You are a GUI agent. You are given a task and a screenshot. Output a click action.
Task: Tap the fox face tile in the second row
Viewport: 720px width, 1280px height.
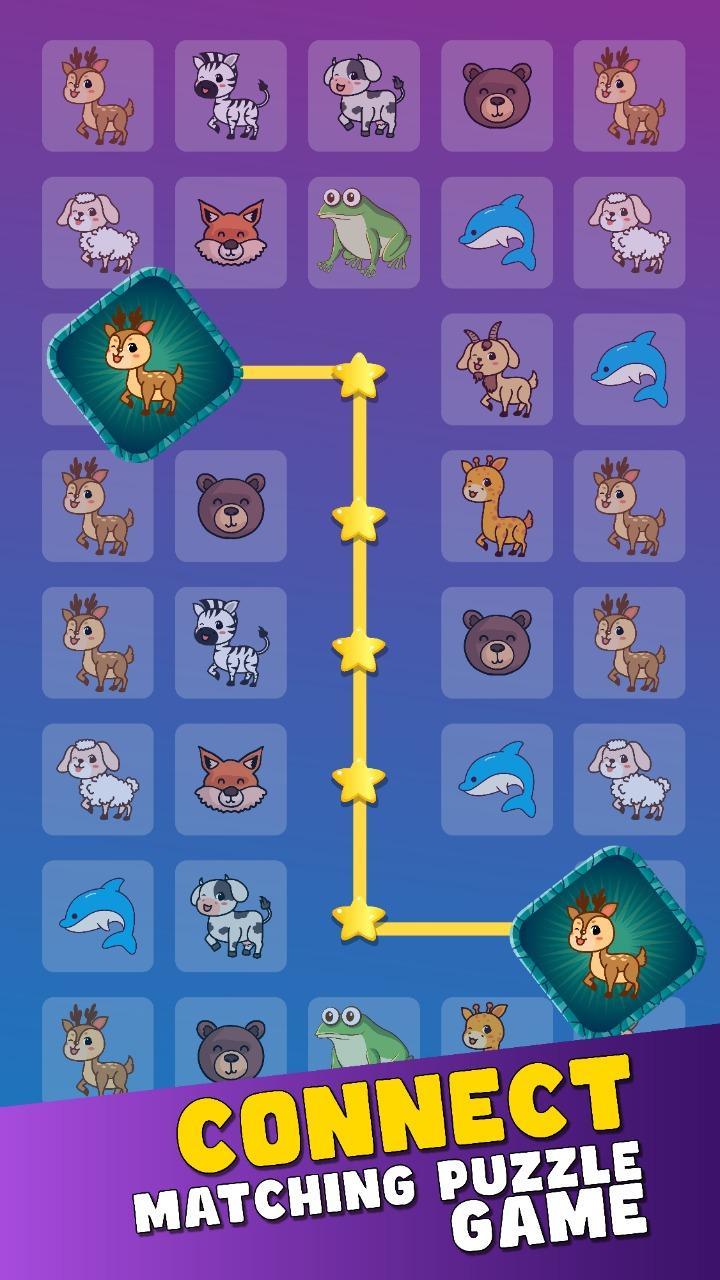click(228, 232)
